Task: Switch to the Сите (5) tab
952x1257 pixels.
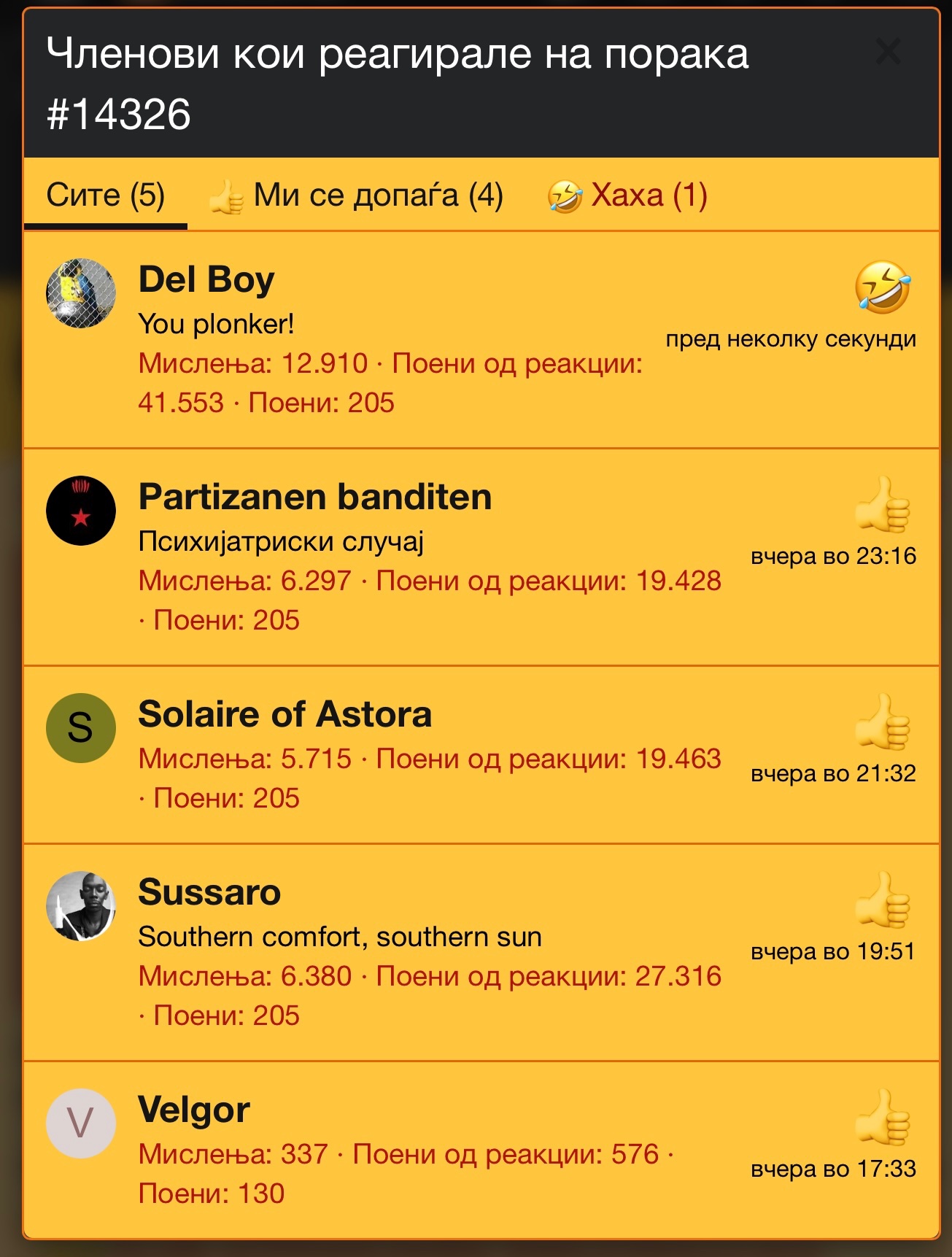Action: click(x=106, y=196)
